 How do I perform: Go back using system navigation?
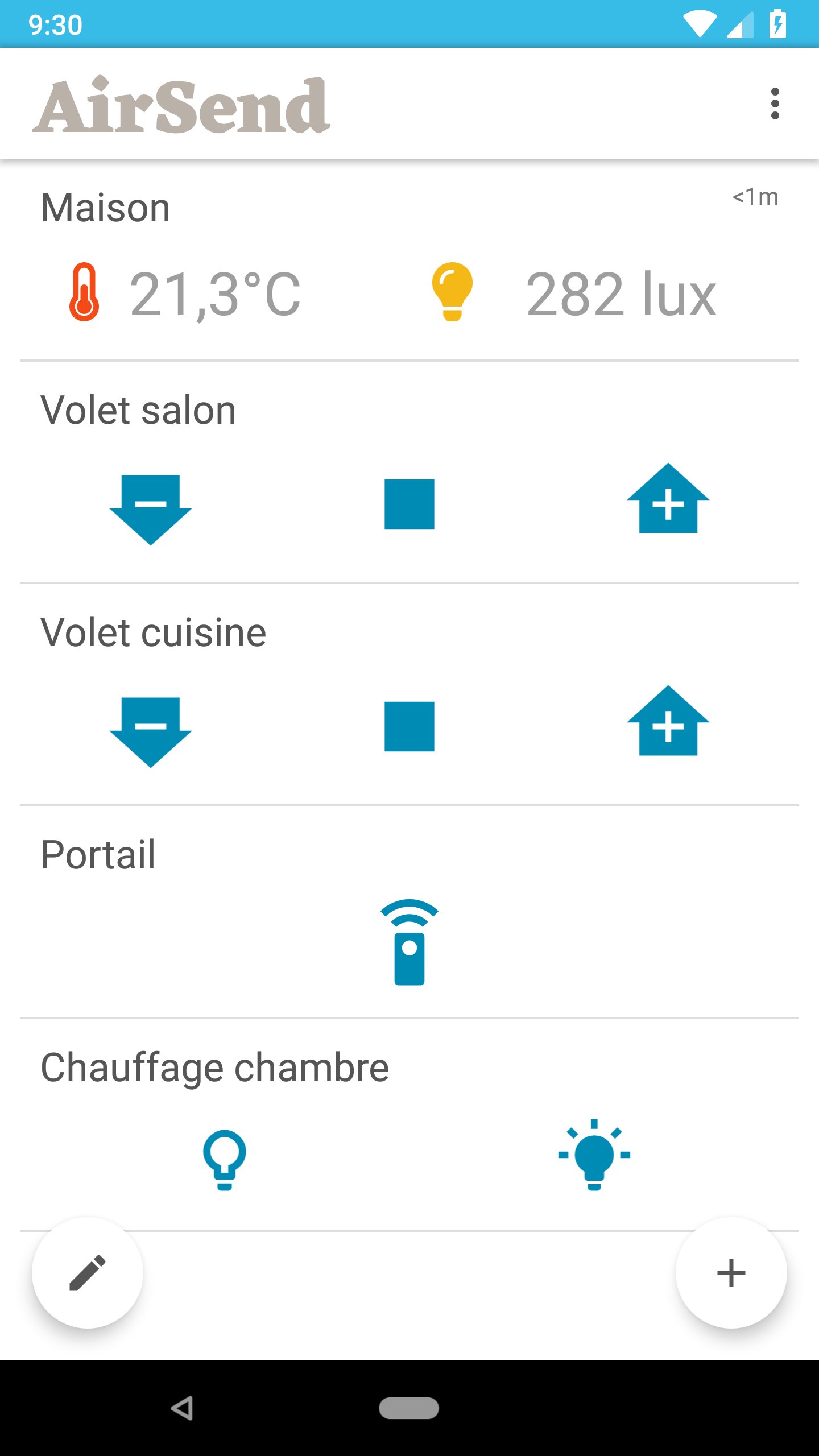pyautogui.click(x=182, y=1408)
